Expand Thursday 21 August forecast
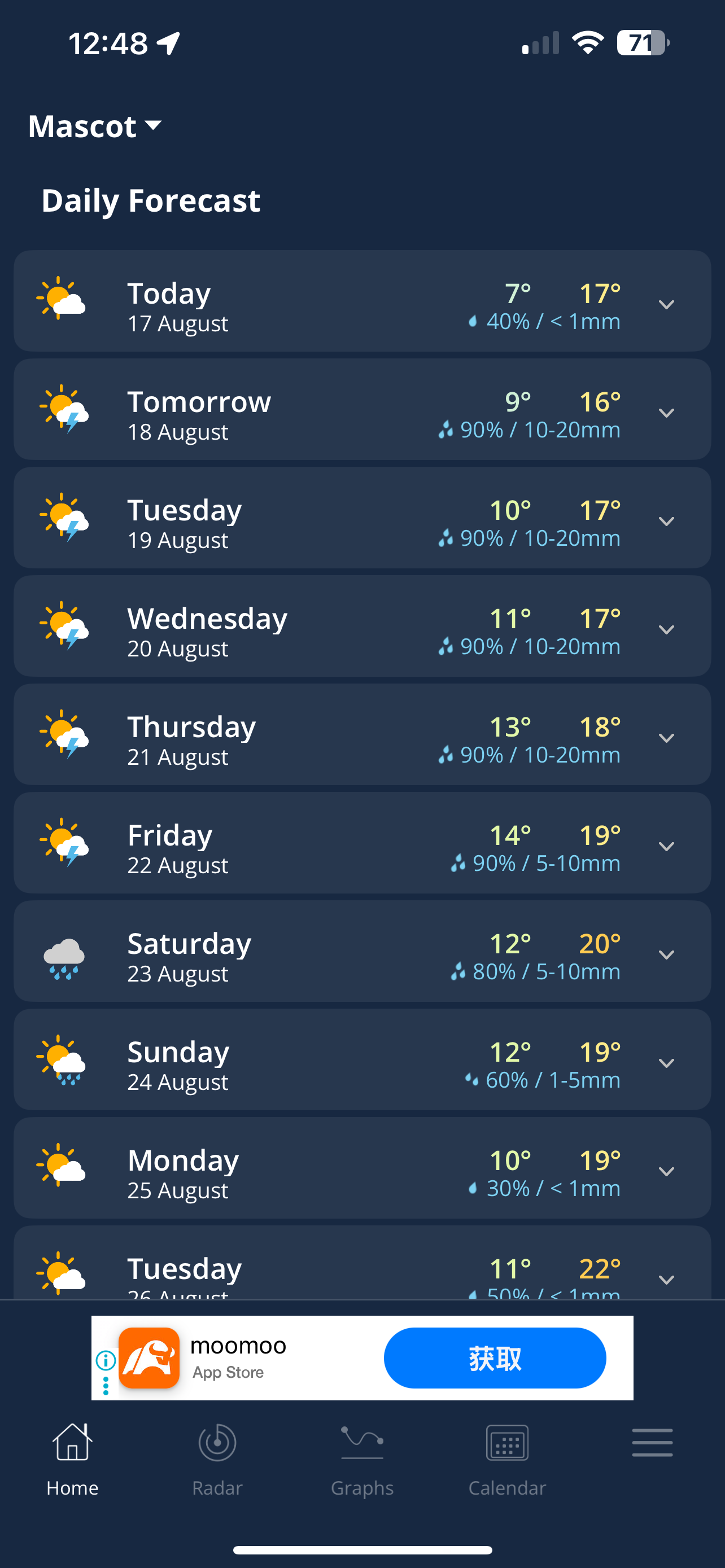725x1568 pixels. 667,738
